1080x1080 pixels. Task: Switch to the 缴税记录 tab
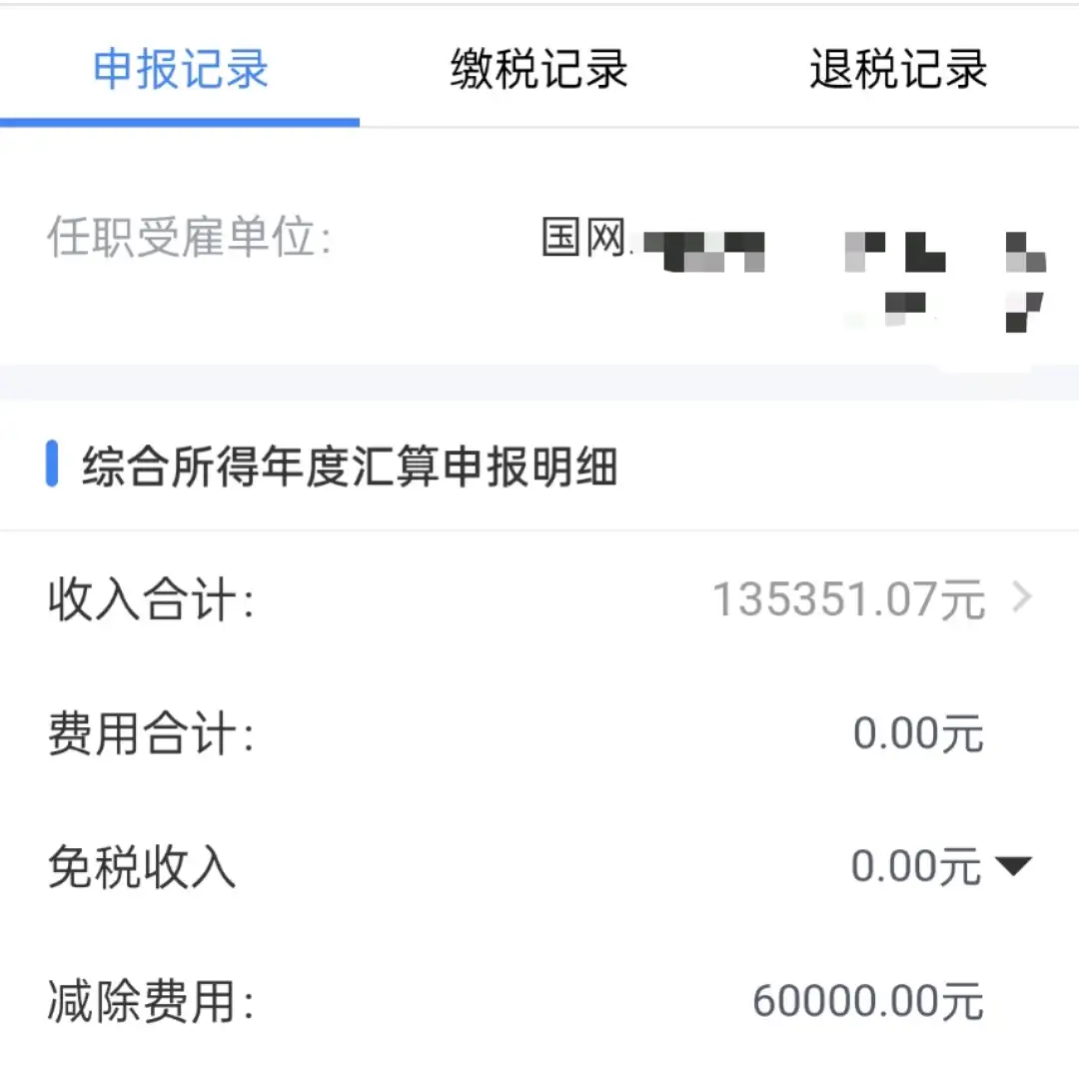(539, 70)
